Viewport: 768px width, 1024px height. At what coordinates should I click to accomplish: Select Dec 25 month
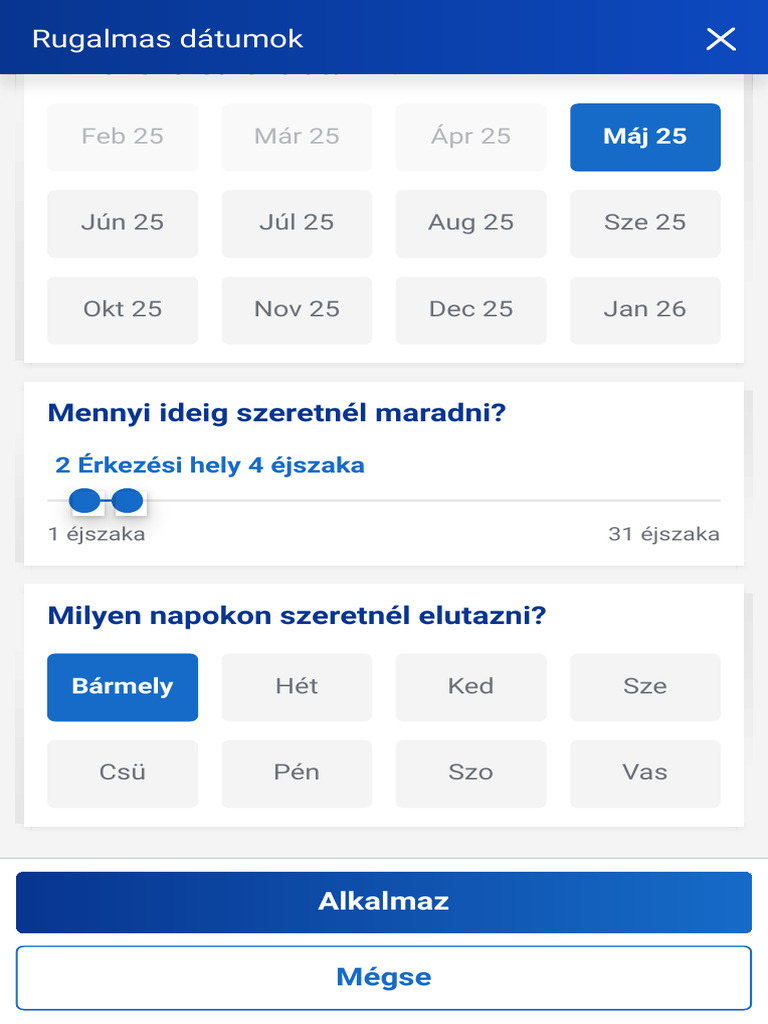471,310
